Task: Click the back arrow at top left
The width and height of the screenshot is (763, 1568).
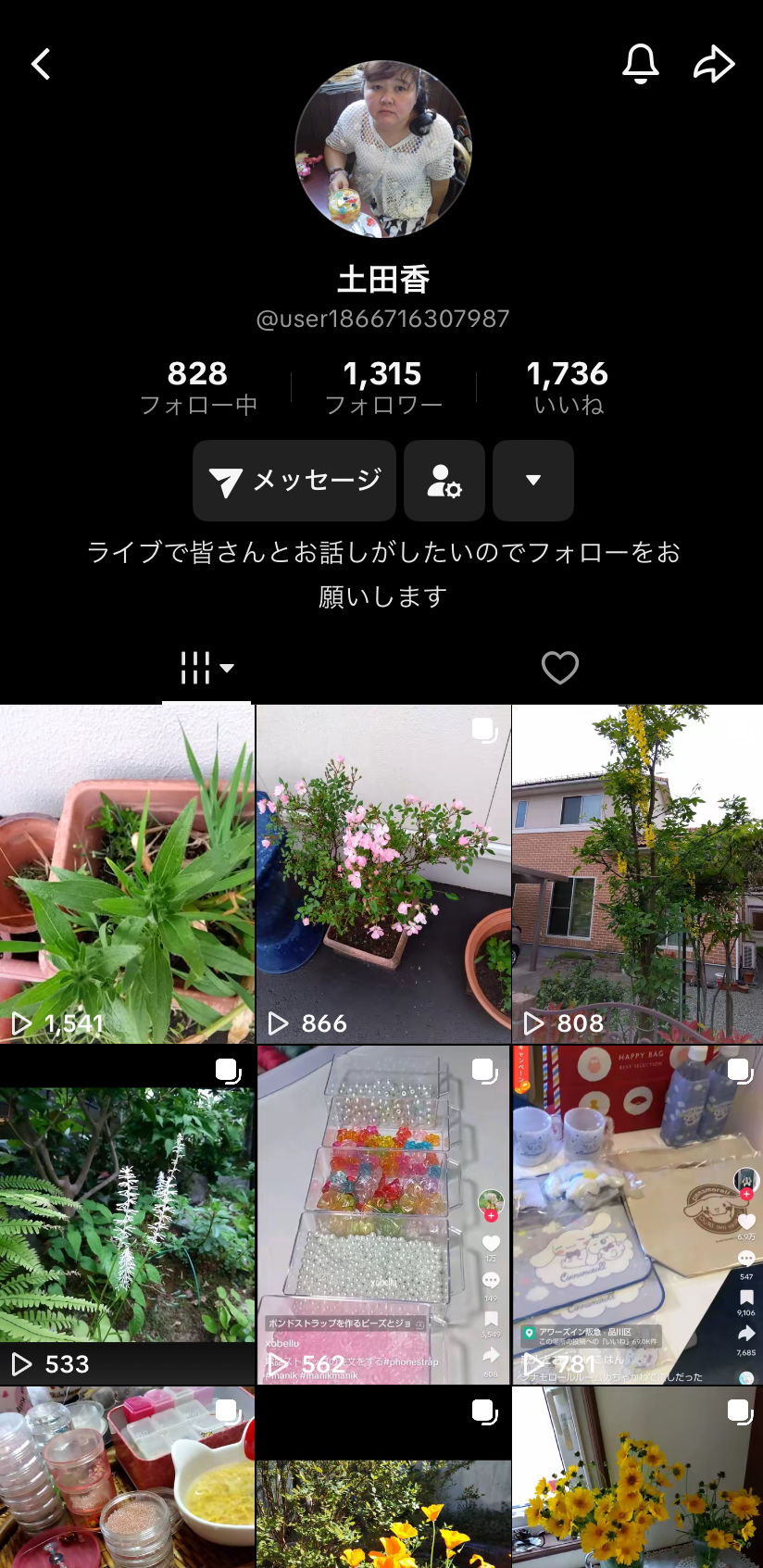Action: coord(41,64)
